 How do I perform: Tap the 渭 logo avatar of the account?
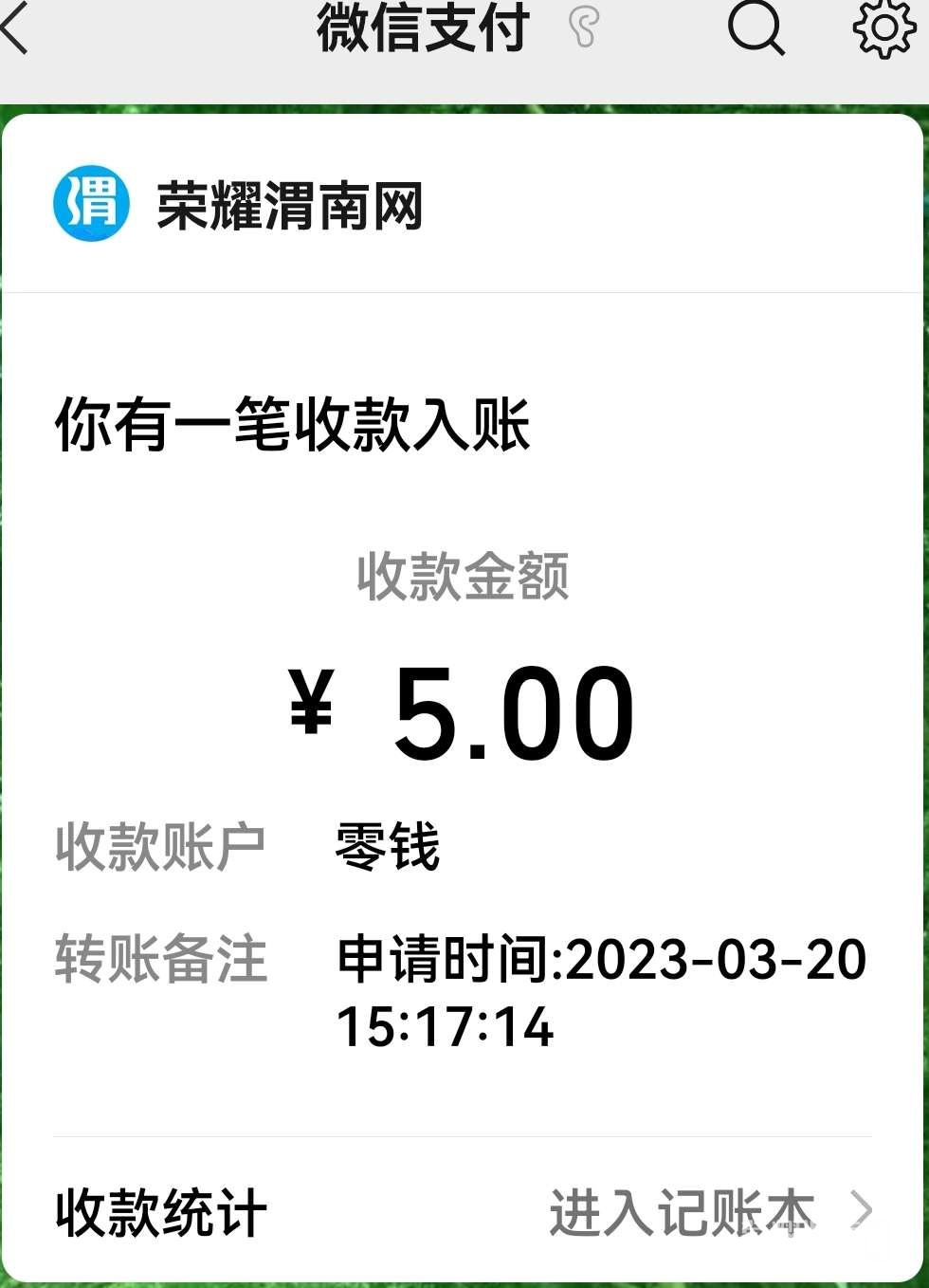click(91, 202)
